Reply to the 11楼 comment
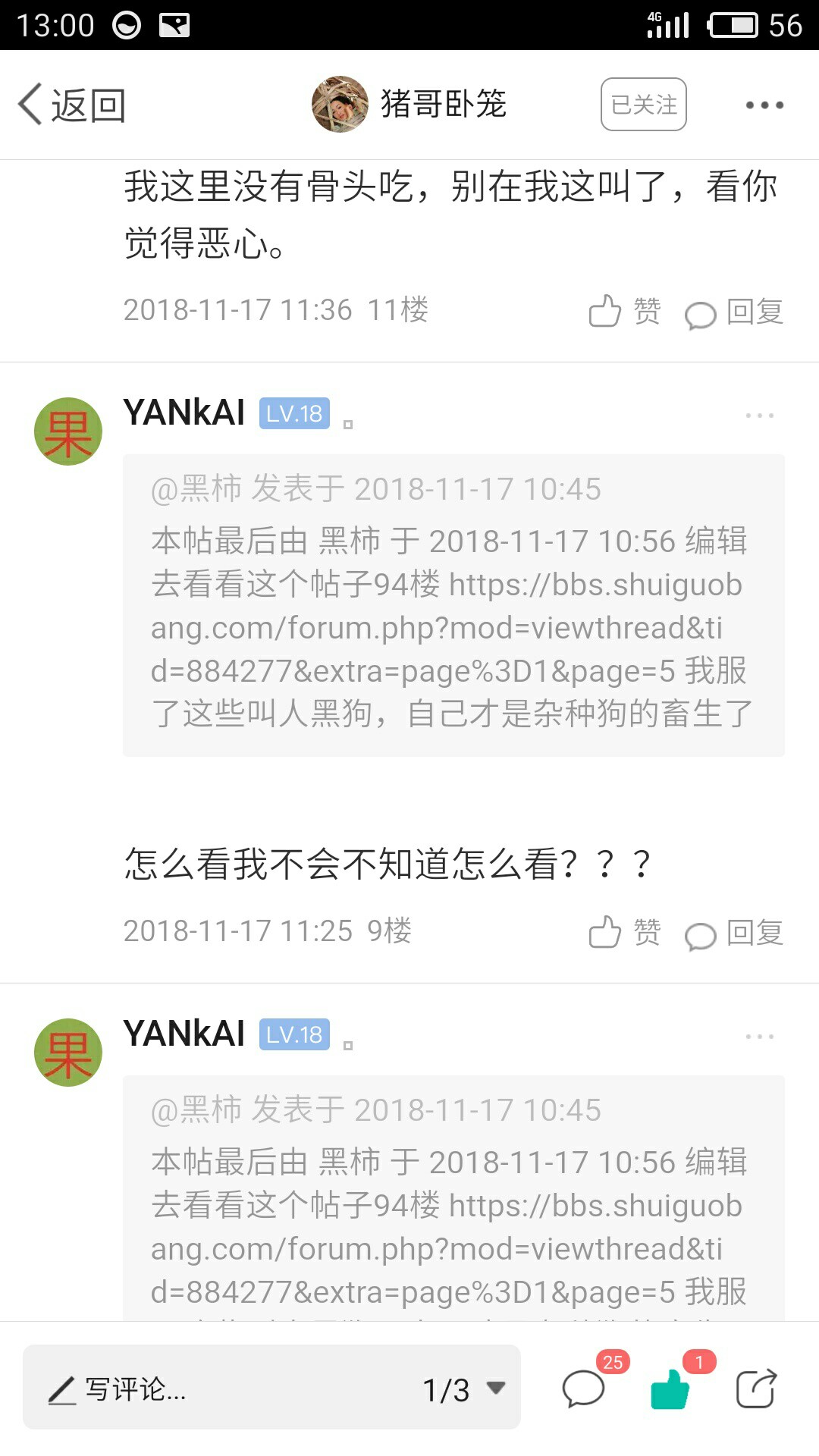This screenshot has width=819, height=1456. 733,312
